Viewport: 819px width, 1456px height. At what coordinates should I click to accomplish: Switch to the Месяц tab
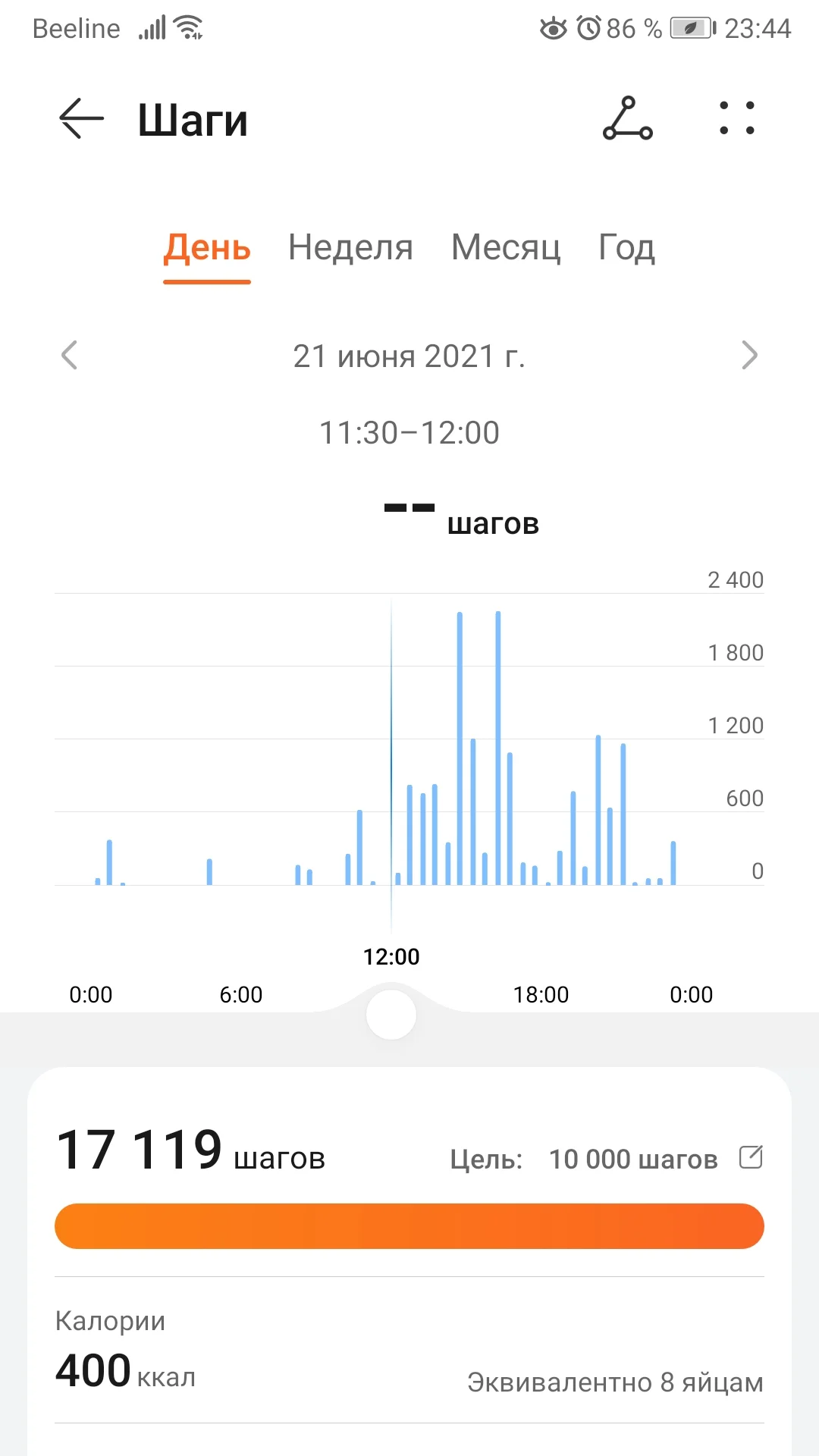click(506, 248)
